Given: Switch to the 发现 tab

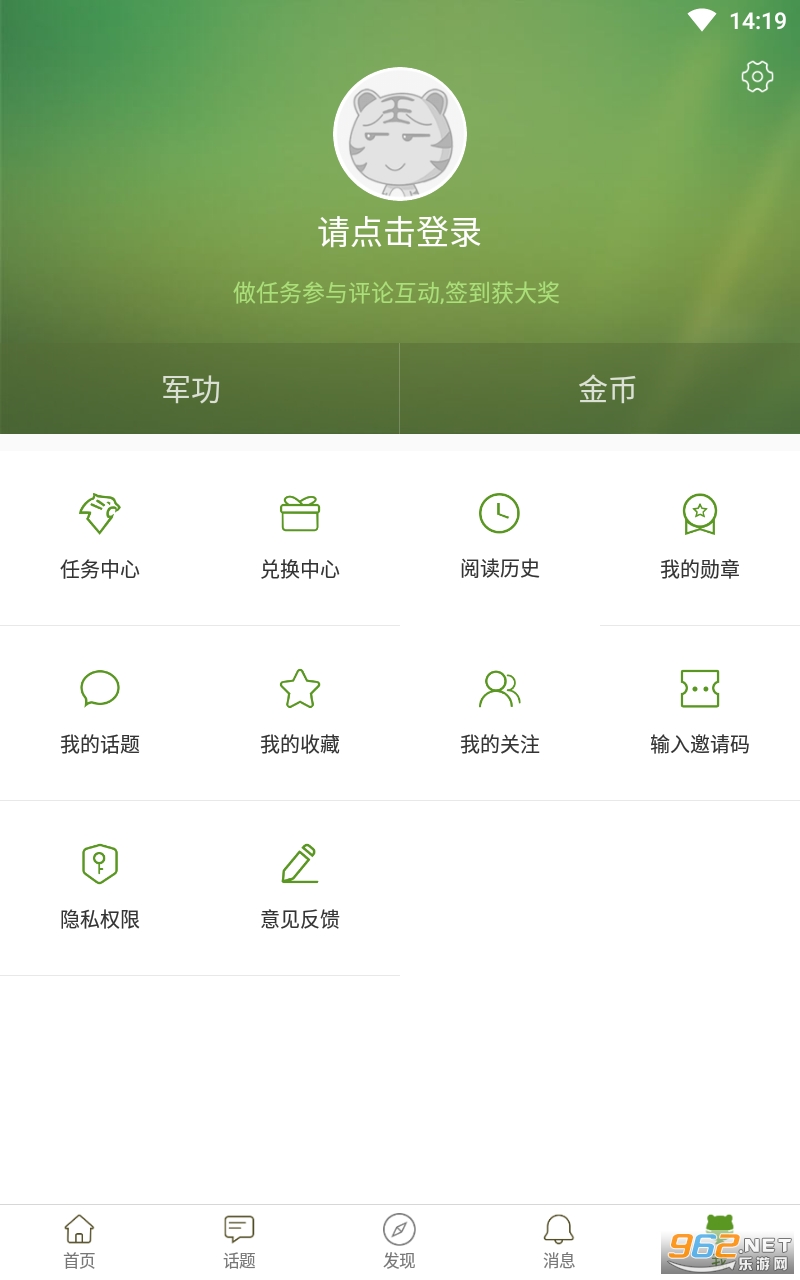Looking at the screenshot, I should (399, 1242).
